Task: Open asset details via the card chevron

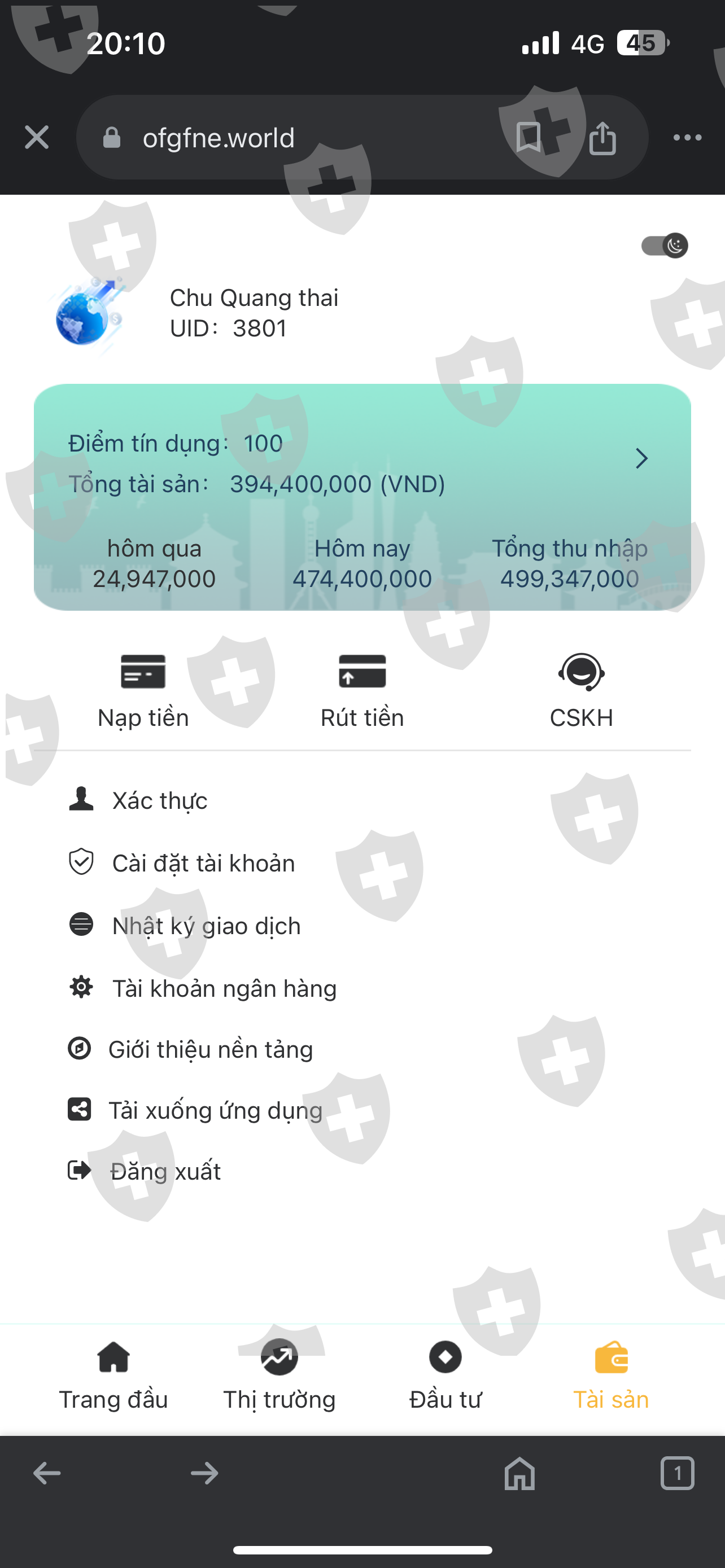Action: (641, 458)
